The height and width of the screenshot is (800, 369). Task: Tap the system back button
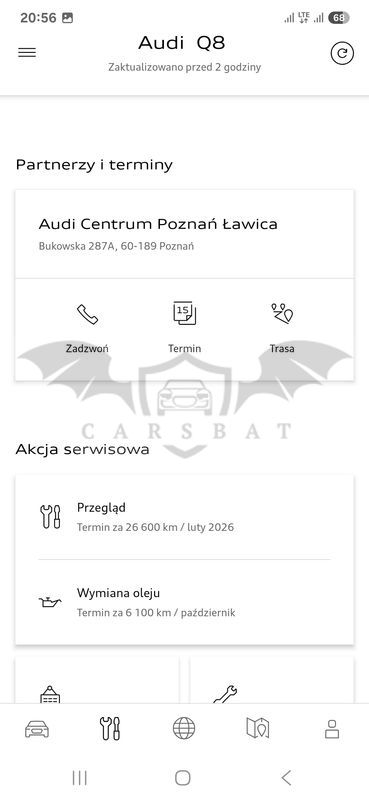point(286,778)
